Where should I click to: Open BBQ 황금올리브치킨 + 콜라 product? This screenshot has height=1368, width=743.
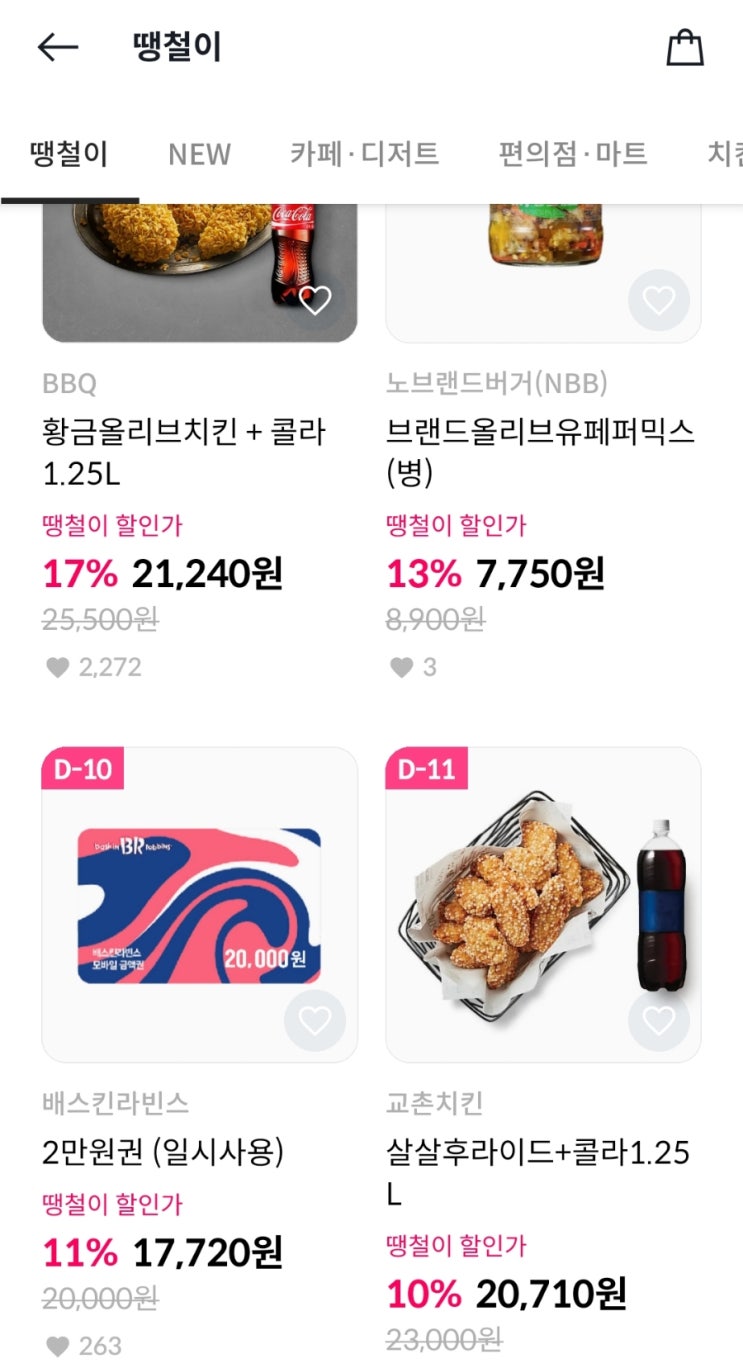pyautogui.click(x=185, y=450)
